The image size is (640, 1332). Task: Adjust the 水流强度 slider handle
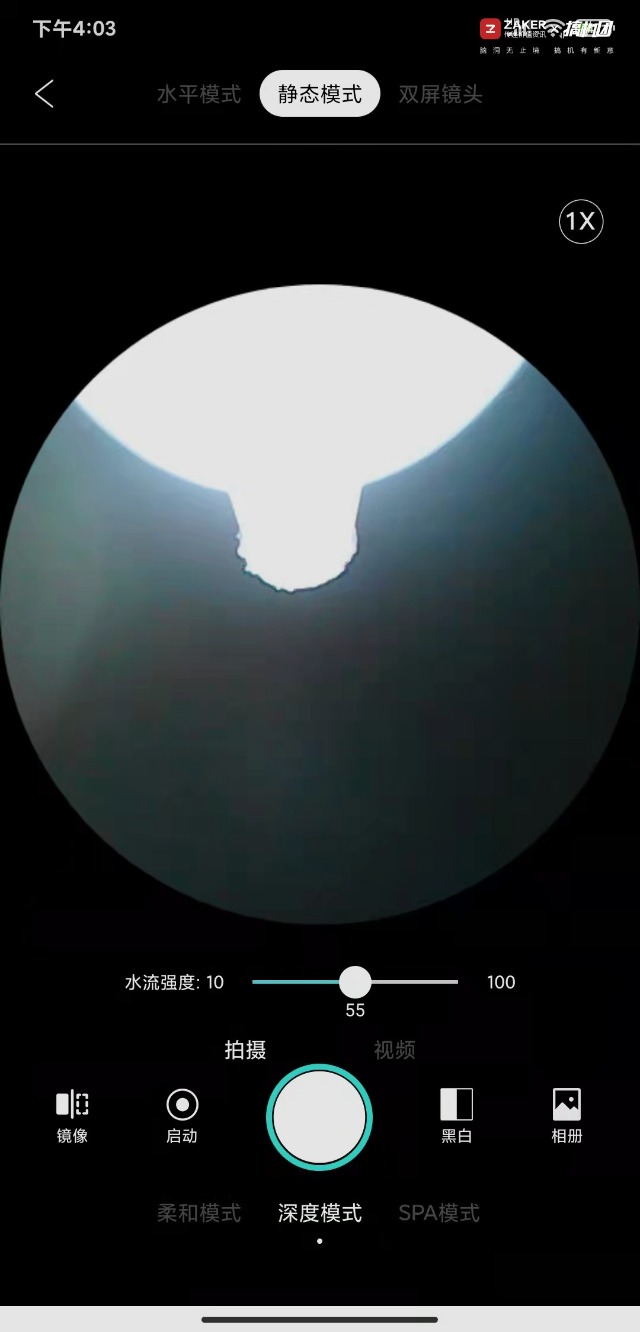pos(354,982)
